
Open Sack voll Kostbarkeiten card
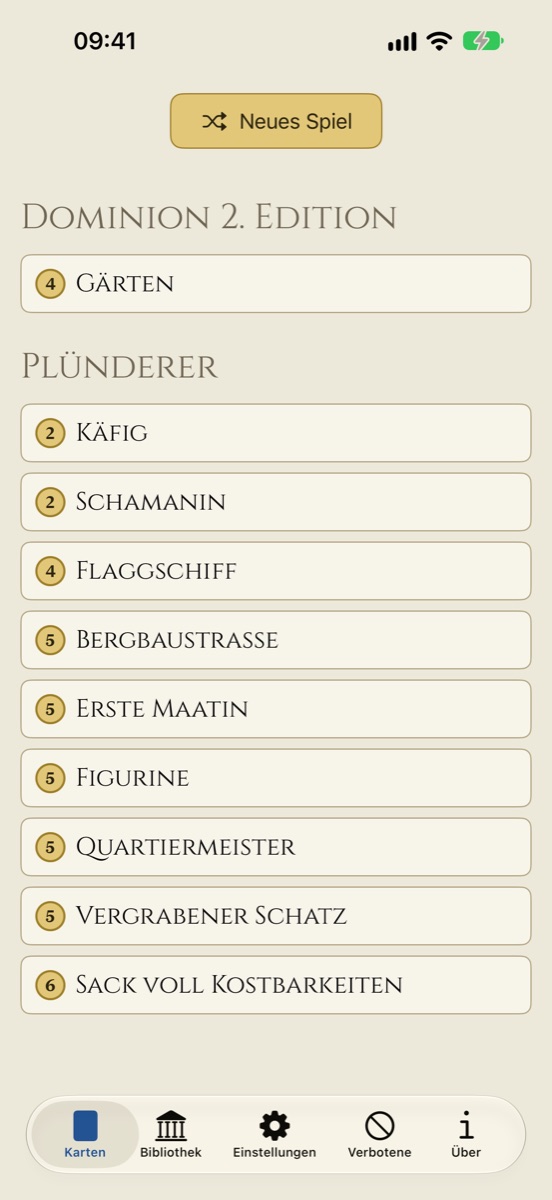pos(276,985)
